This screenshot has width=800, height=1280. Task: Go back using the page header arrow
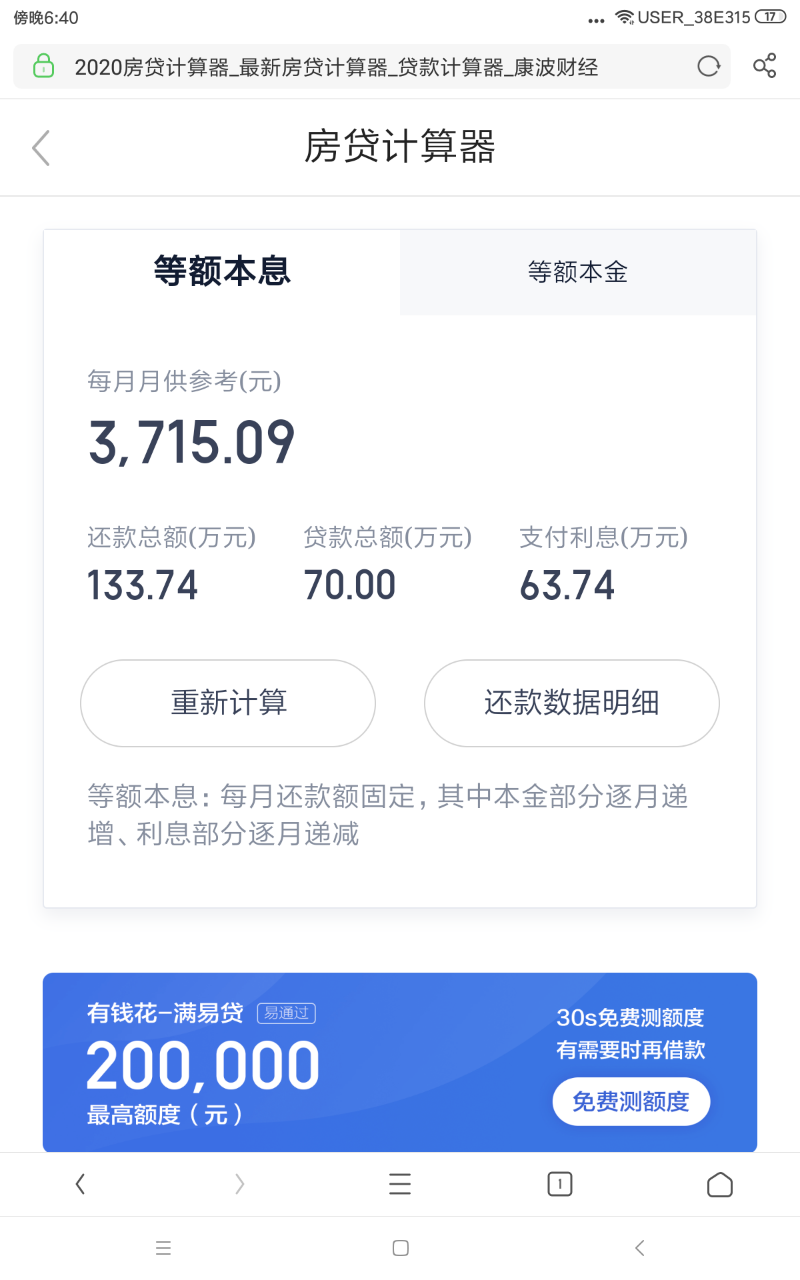tap(40, 148)
